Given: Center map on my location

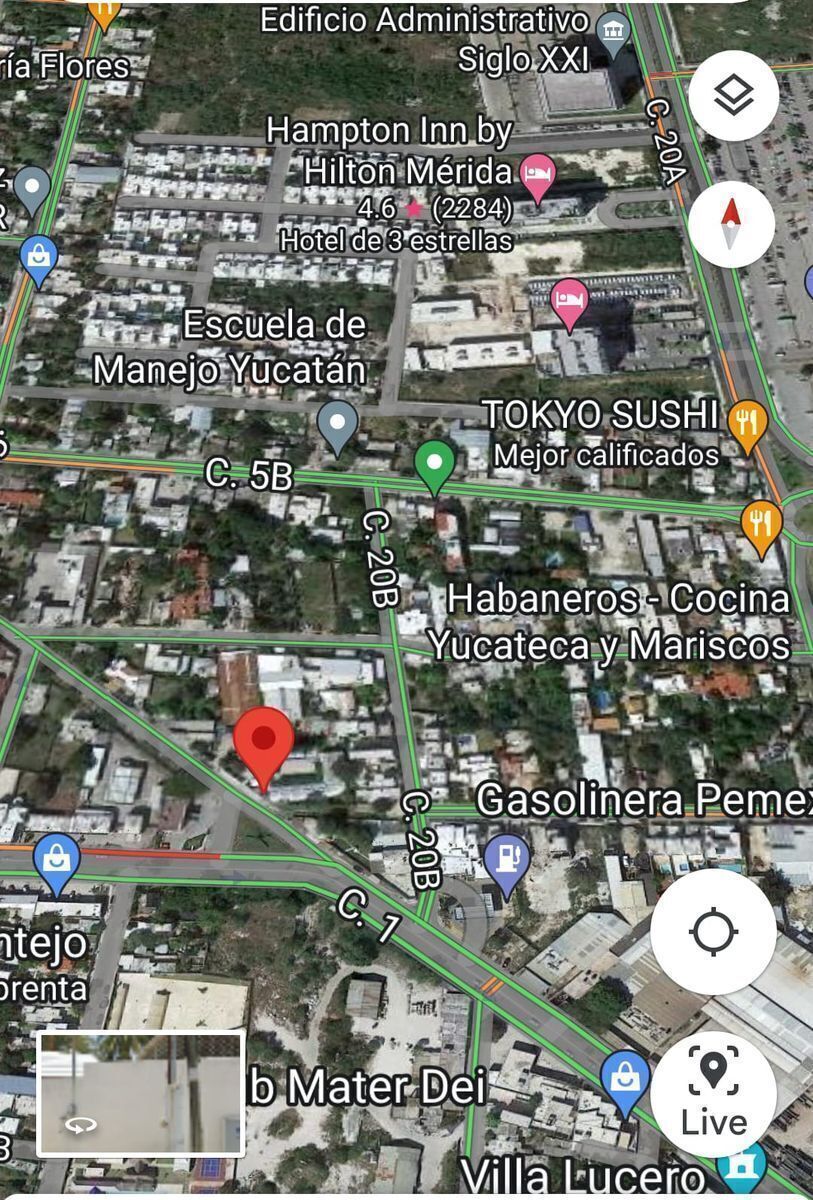Looking at the screenshot, I should tap(713, 932).
